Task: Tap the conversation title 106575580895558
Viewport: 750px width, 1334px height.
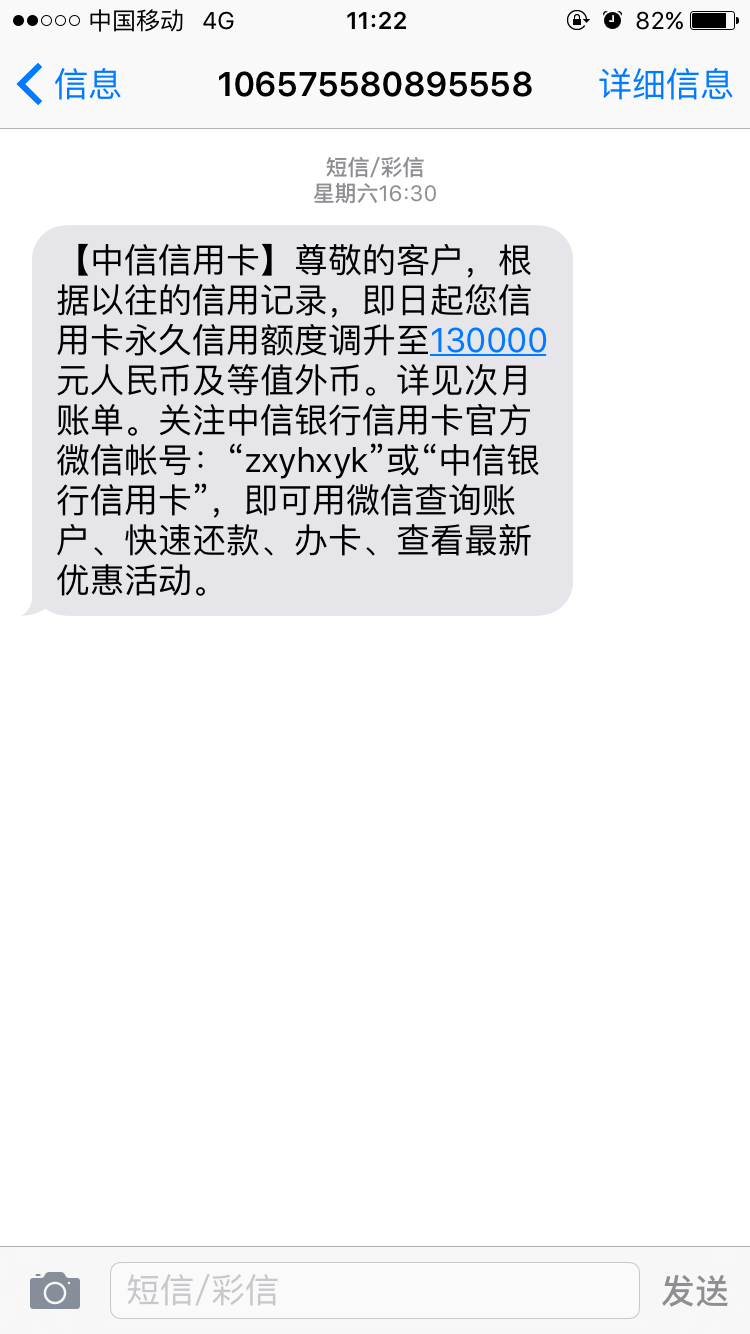Action: (x=375, y=84)
